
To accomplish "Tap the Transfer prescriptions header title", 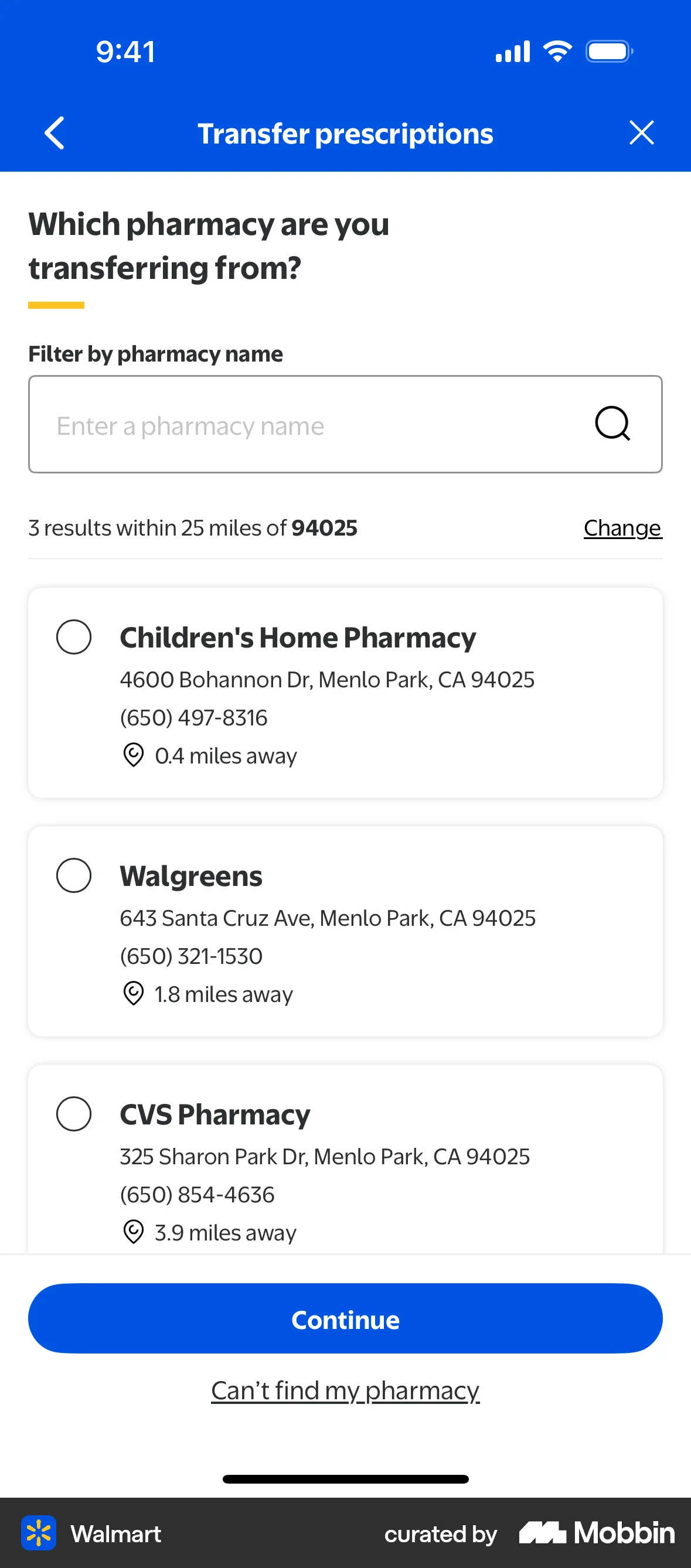I will (345, 134).
